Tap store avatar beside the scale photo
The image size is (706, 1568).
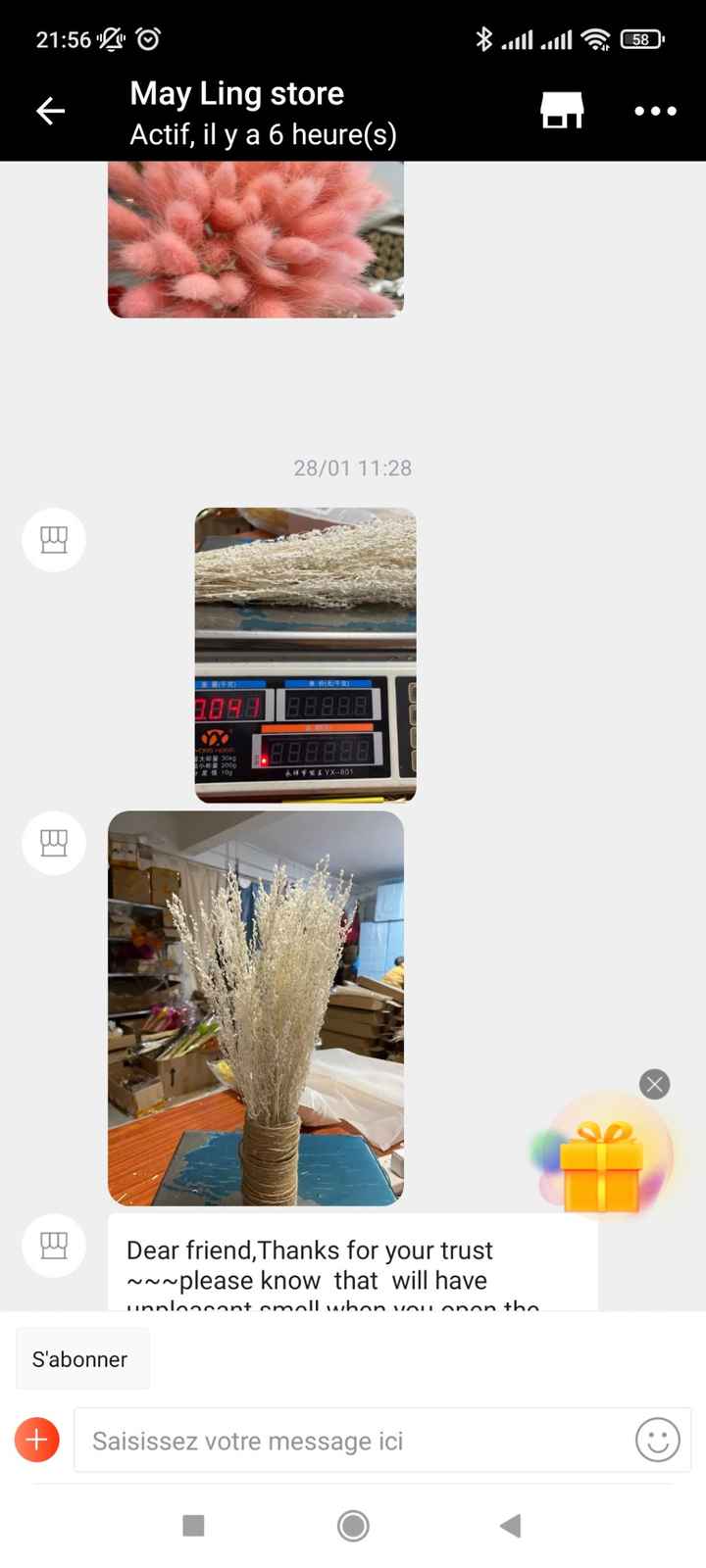pos(54,540)
